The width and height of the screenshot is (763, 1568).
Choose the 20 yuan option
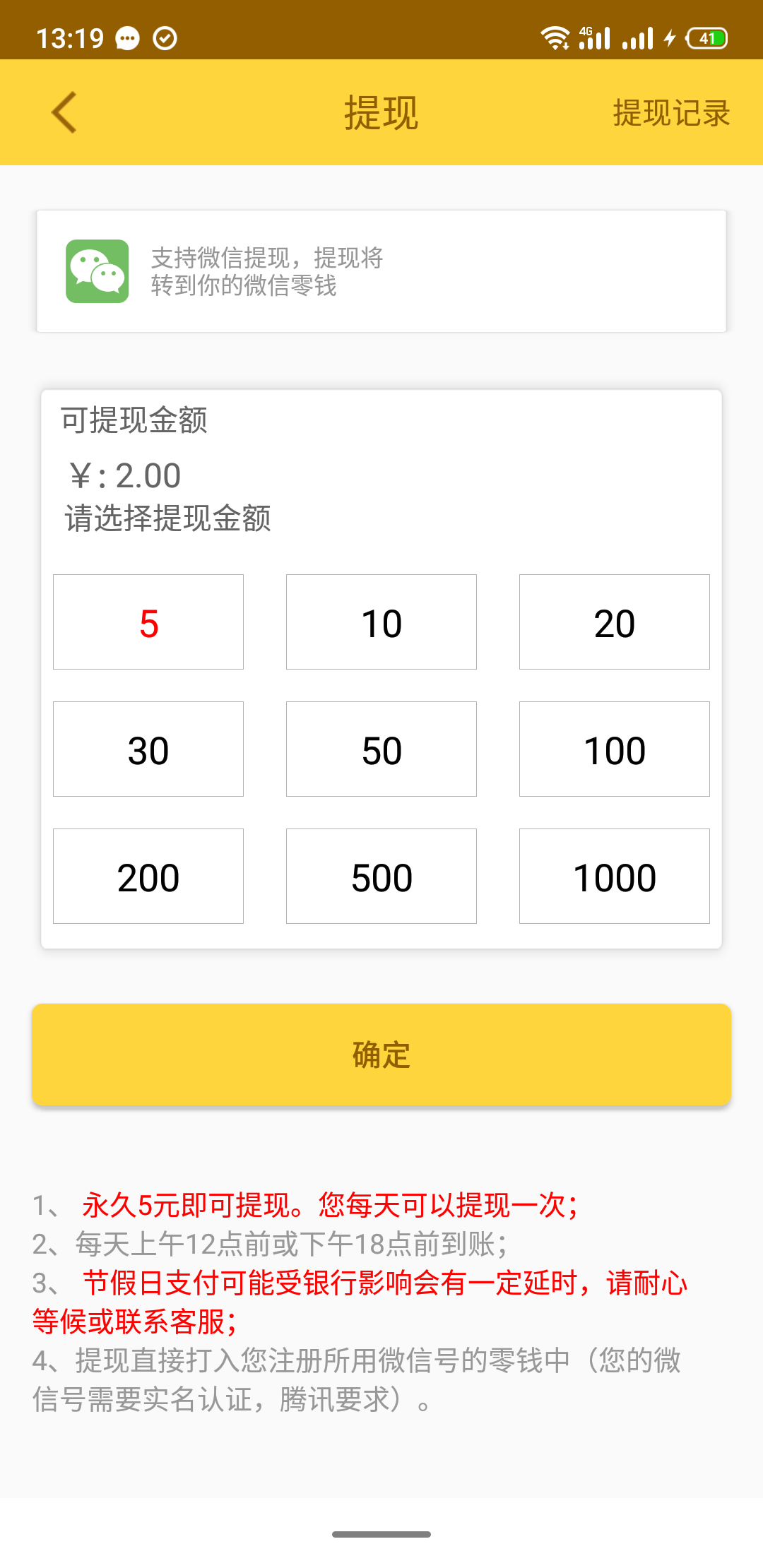[614, 622]
